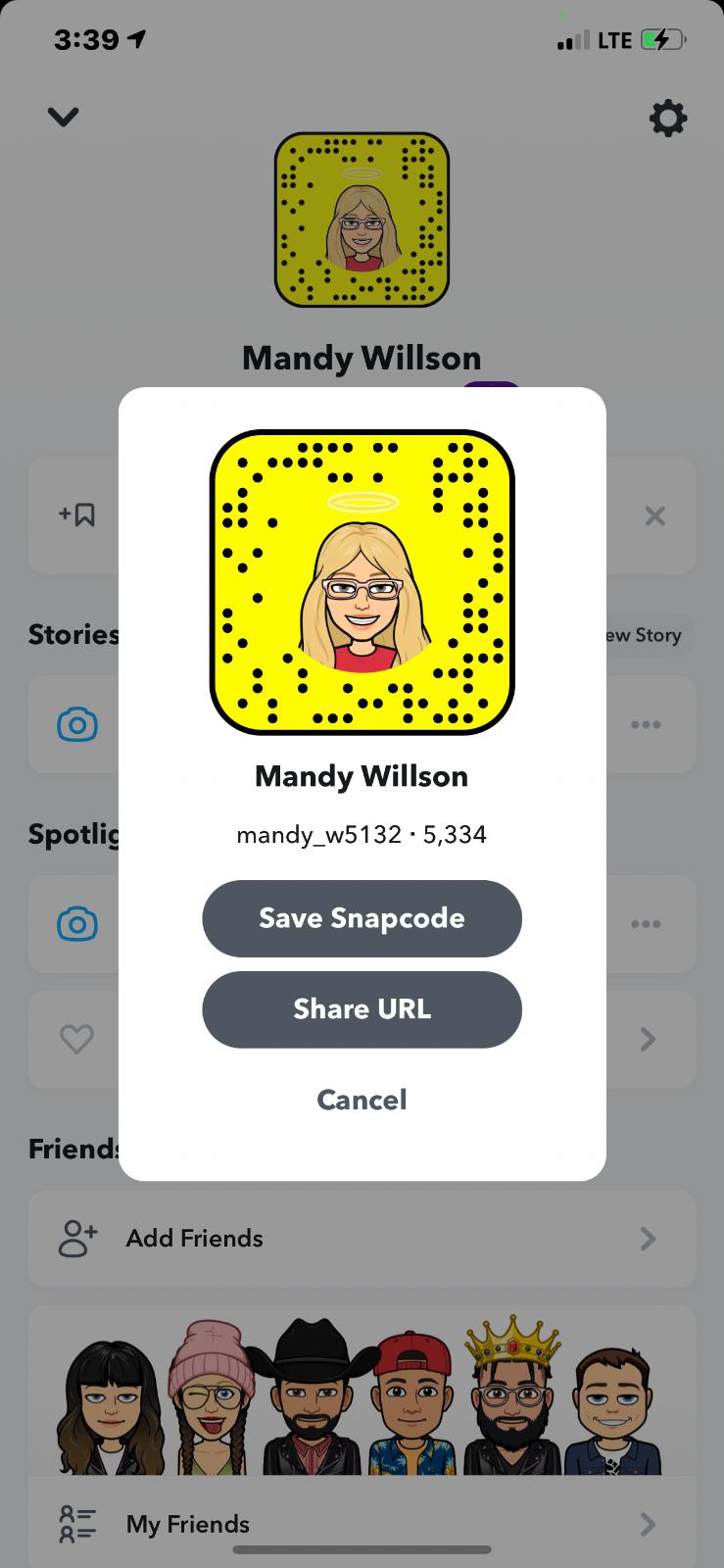The height and width of the screenshot is (1568, 724).
Task: Share the profile URL
Action: click(362, 1009)
